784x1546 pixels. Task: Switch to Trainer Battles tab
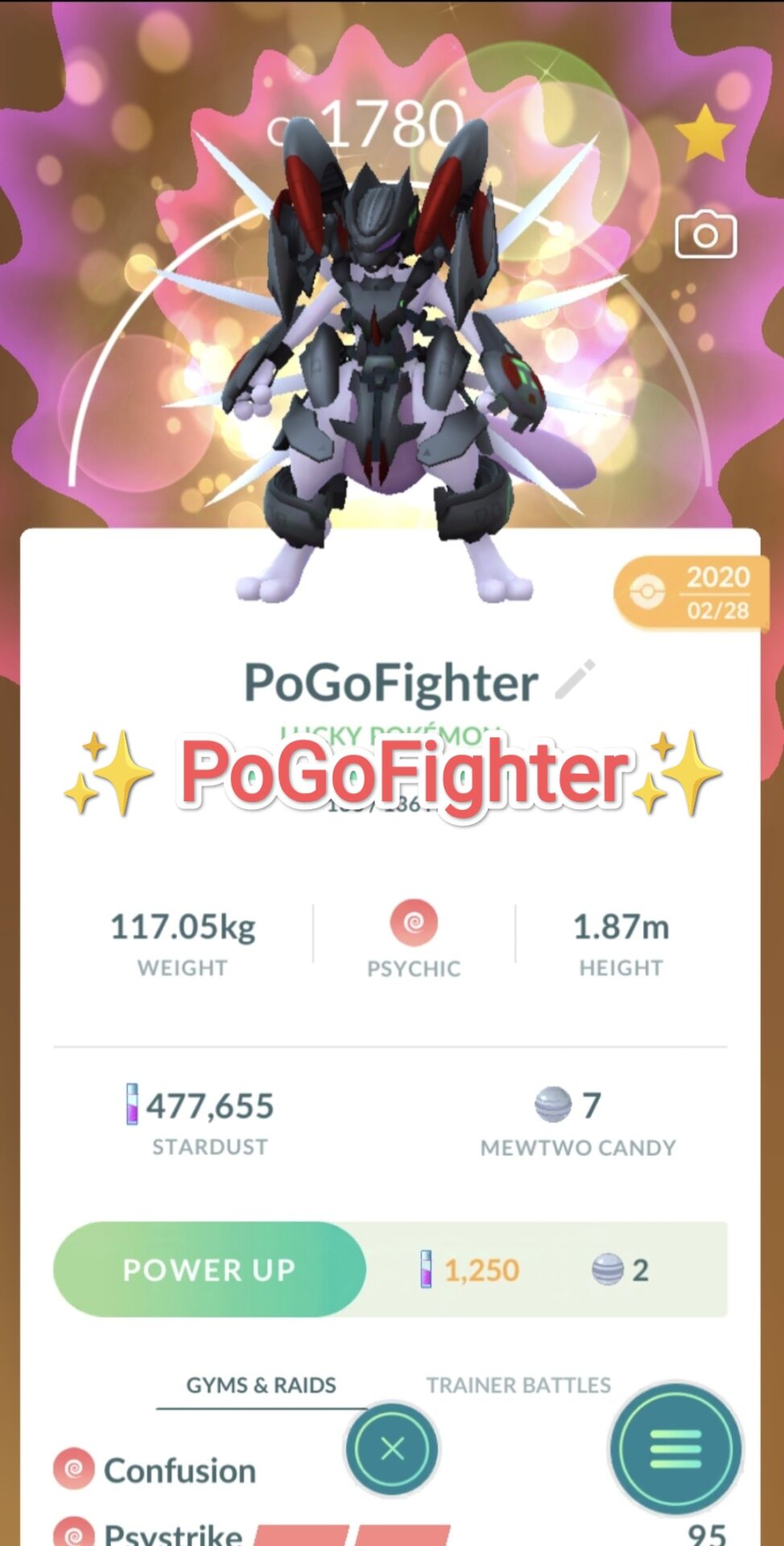(x=518, y=1385)
